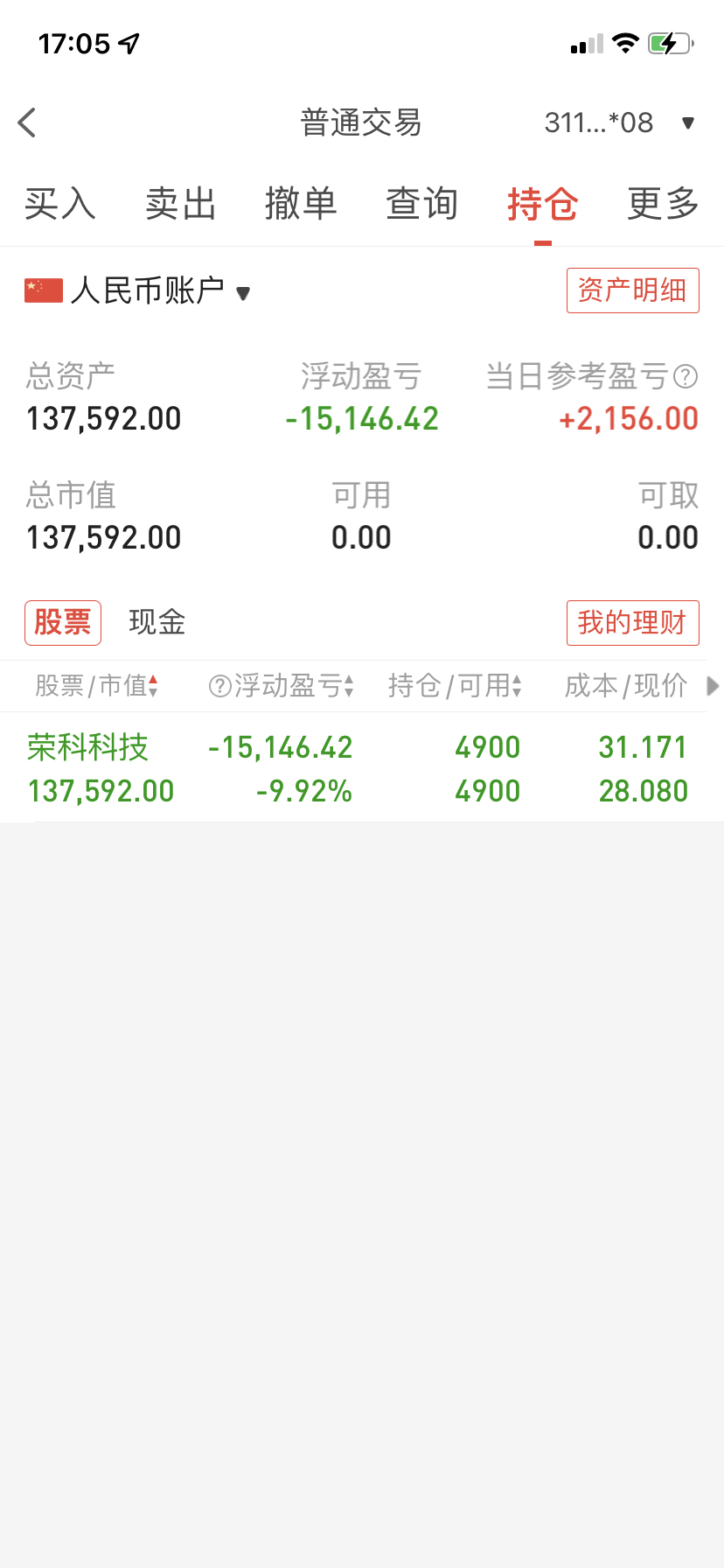
Task: Switch to the 买入 tab
Action: [59, 204]
